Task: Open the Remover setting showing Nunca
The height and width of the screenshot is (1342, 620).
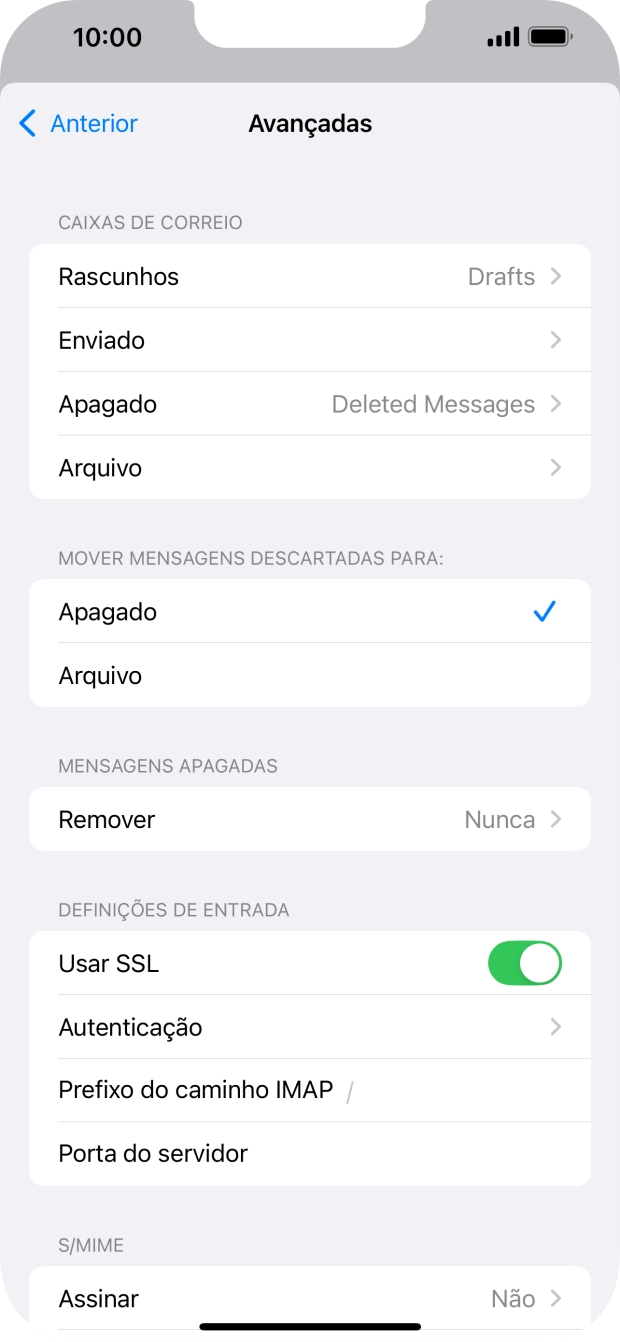Action: (x=310, y=820)
